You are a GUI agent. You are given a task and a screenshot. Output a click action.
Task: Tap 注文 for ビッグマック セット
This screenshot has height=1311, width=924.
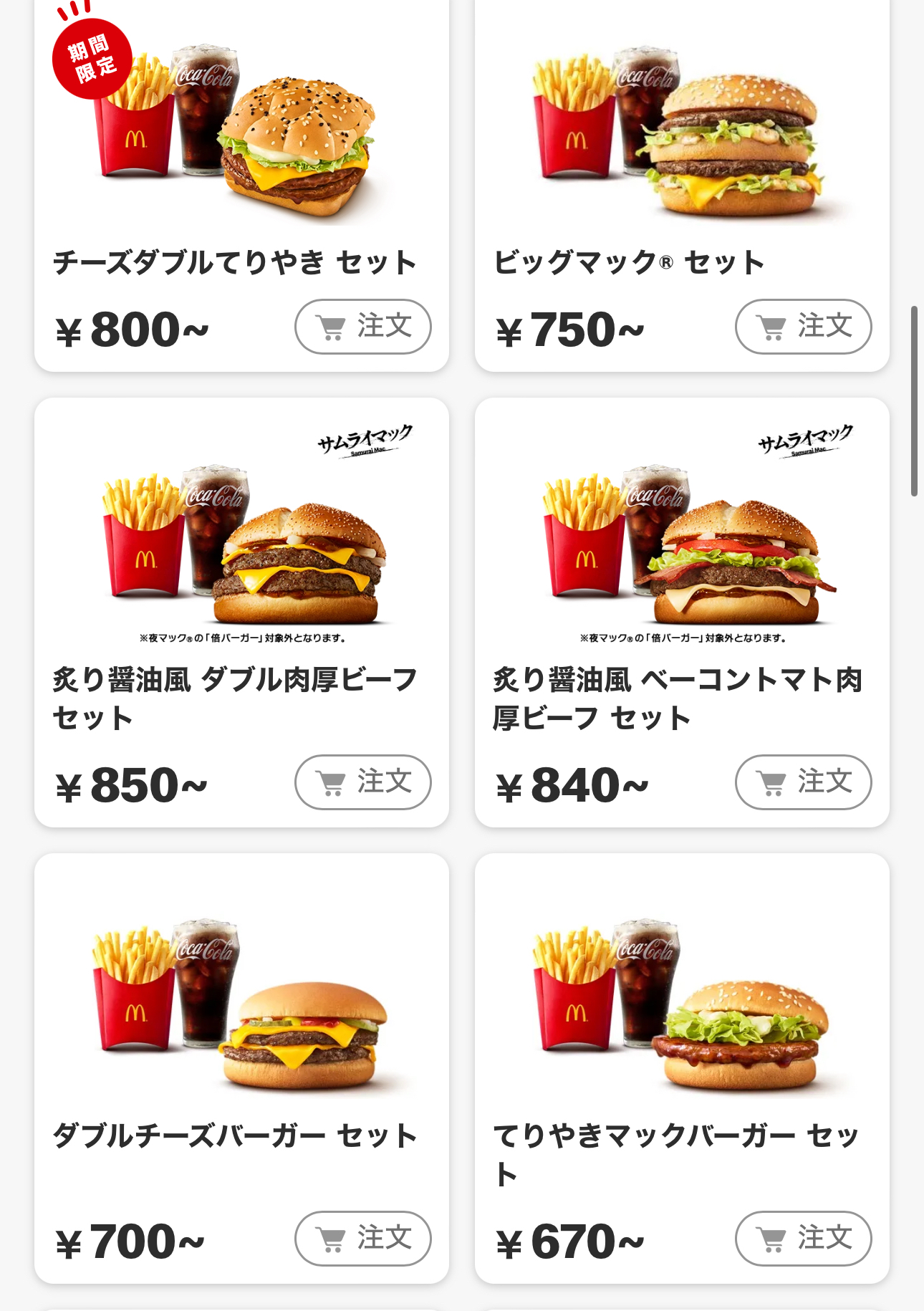803,327
